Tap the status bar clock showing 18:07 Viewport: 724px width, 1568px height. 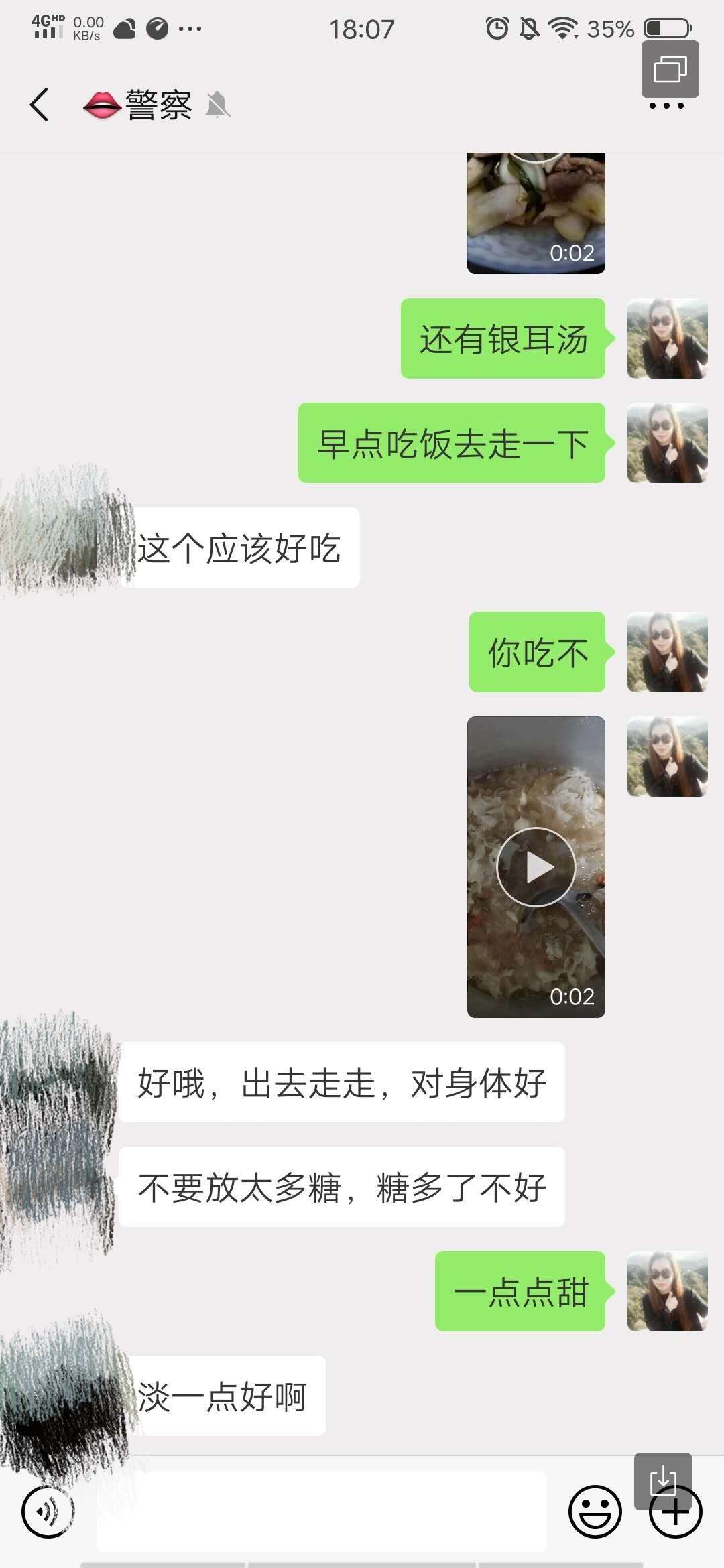[x=361, y=27]
